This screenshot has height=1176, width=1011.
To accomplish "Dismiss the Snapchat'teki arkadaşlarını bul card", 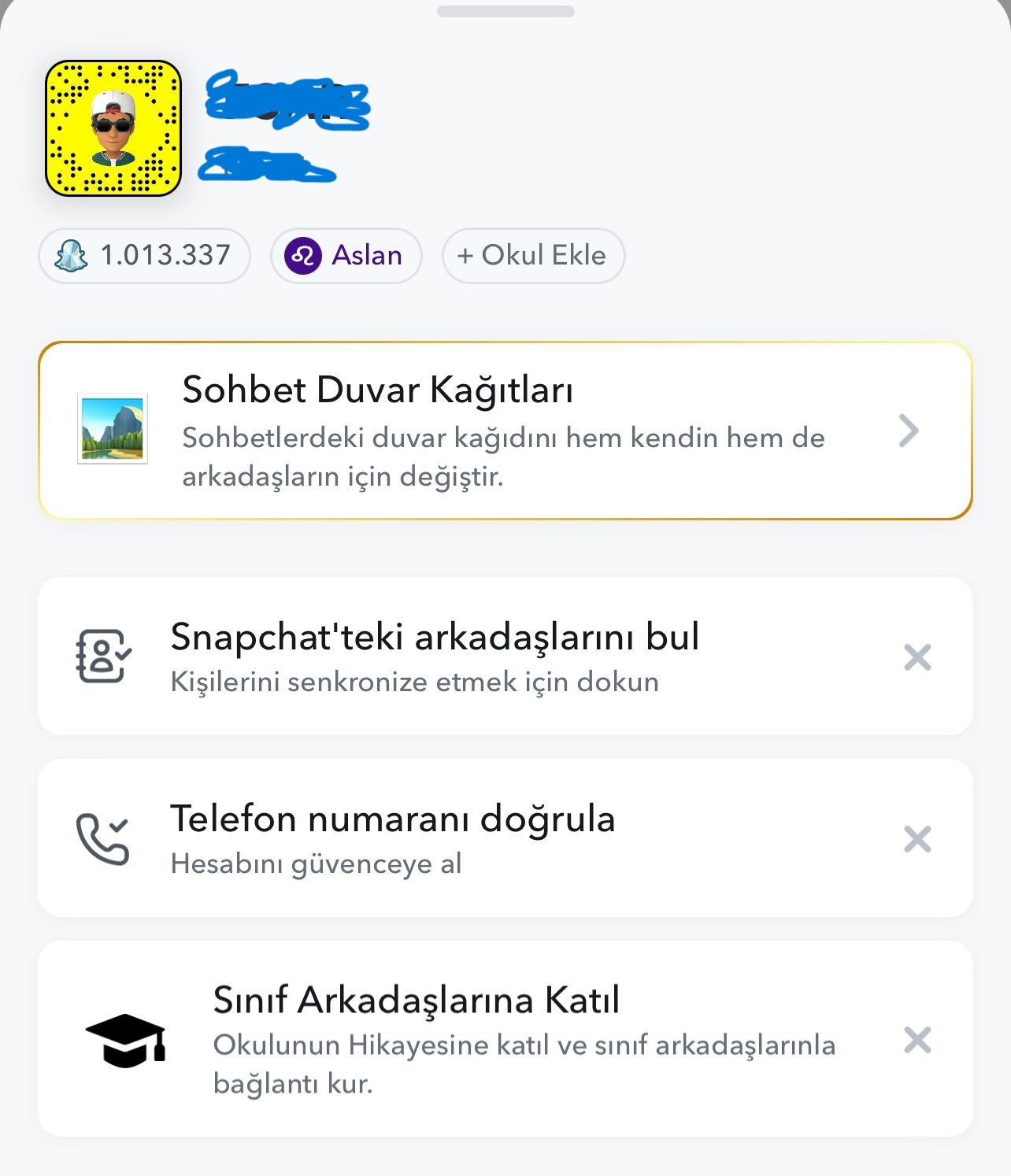I will pos(917,657).
